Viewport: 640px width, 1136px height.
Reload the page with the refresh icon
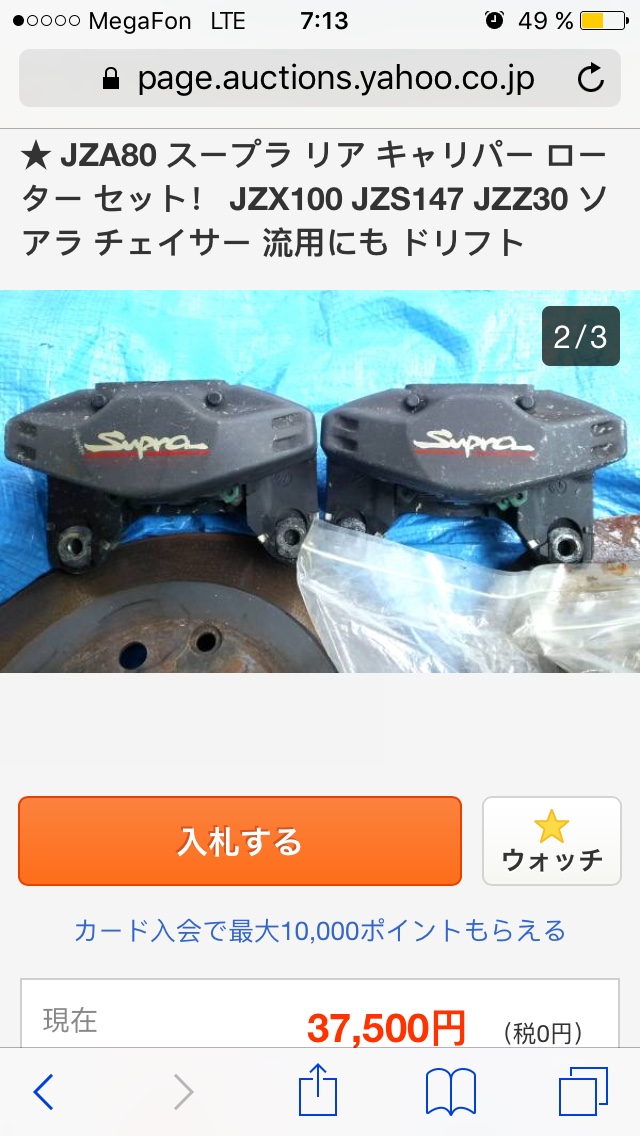pyautogui.click(x=591, y=78)
